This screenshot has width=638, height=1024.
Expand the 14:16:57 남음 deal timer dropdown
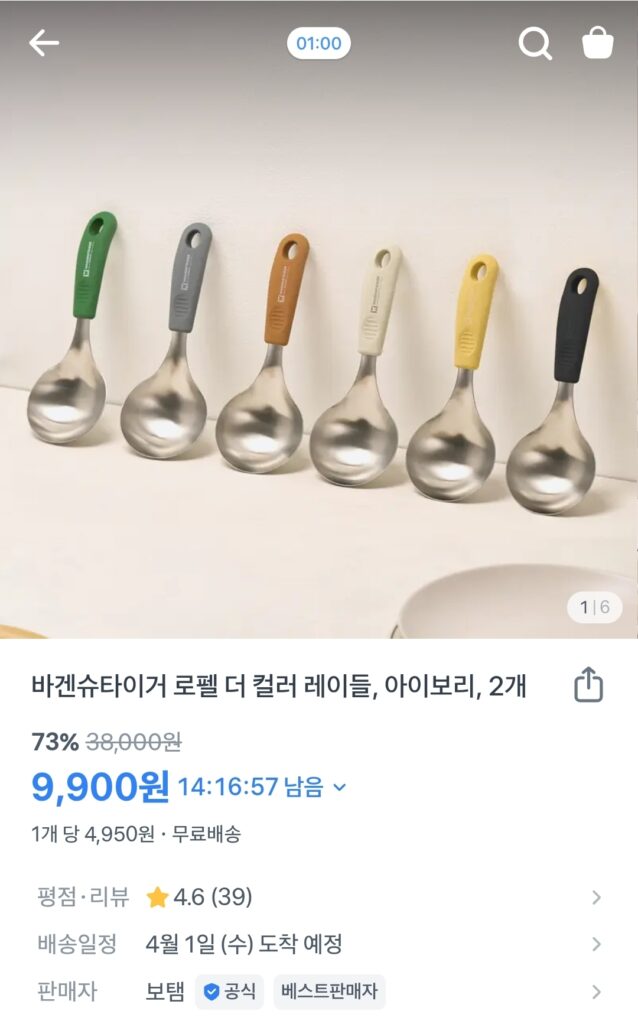pos(339,787)
